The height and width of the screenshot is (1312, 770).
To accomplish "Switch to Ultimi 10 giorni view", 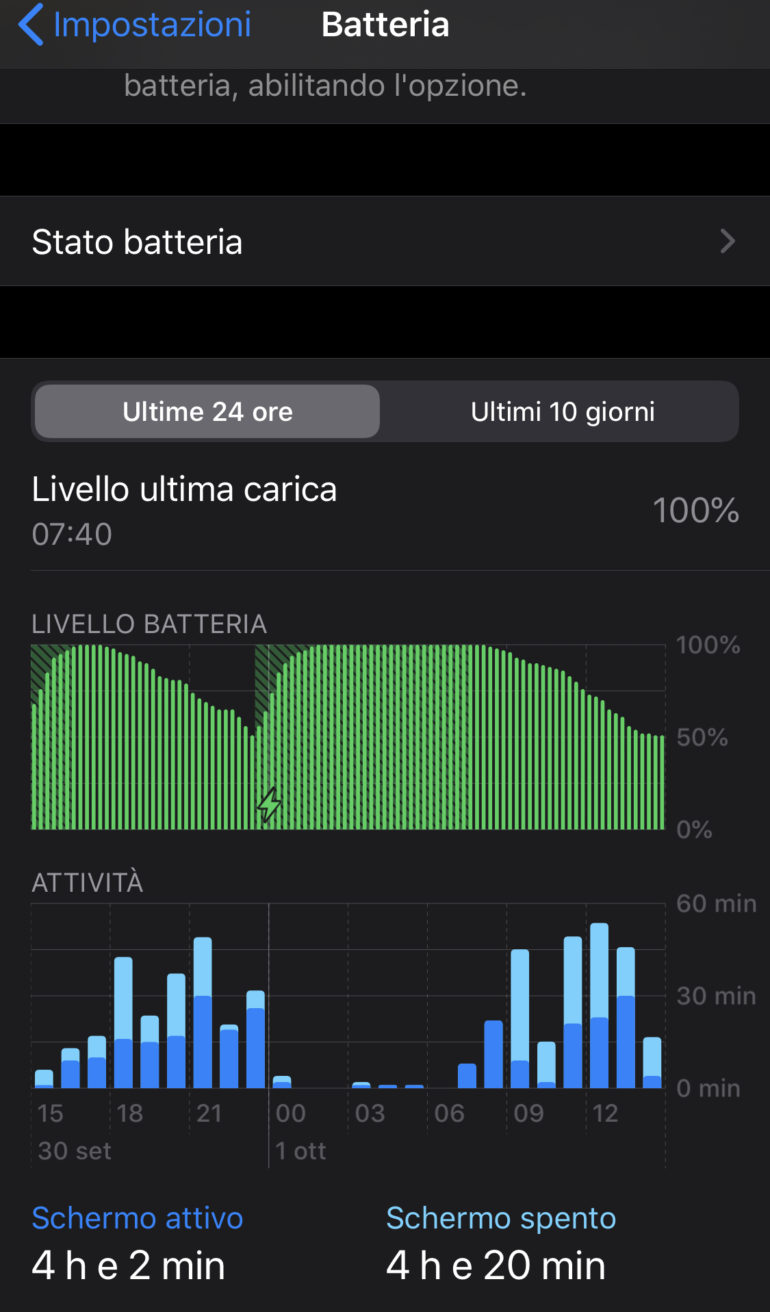I will [x=562, y=412].
